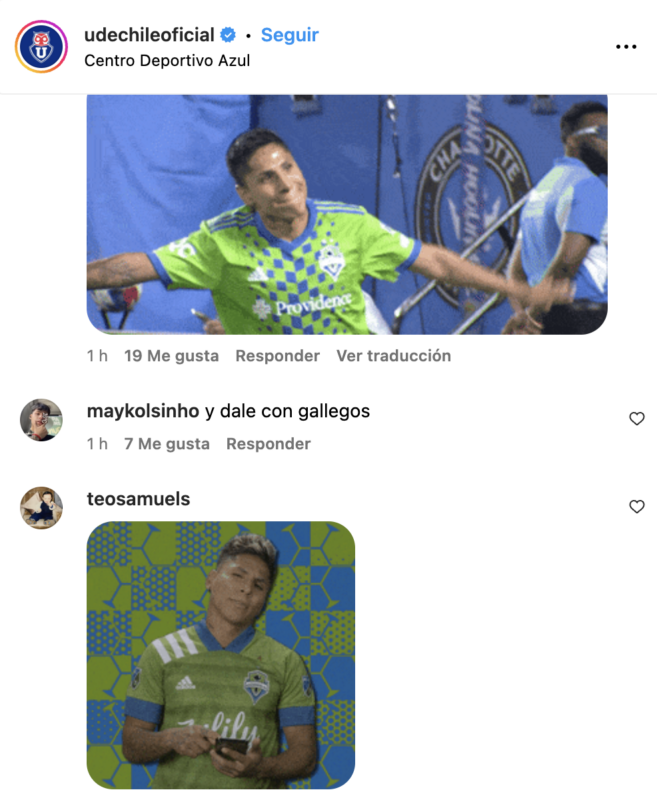This screenshot has width=657, height=800.
Task: Reply to the comment with 19 likes
Action: coord(277,356)
